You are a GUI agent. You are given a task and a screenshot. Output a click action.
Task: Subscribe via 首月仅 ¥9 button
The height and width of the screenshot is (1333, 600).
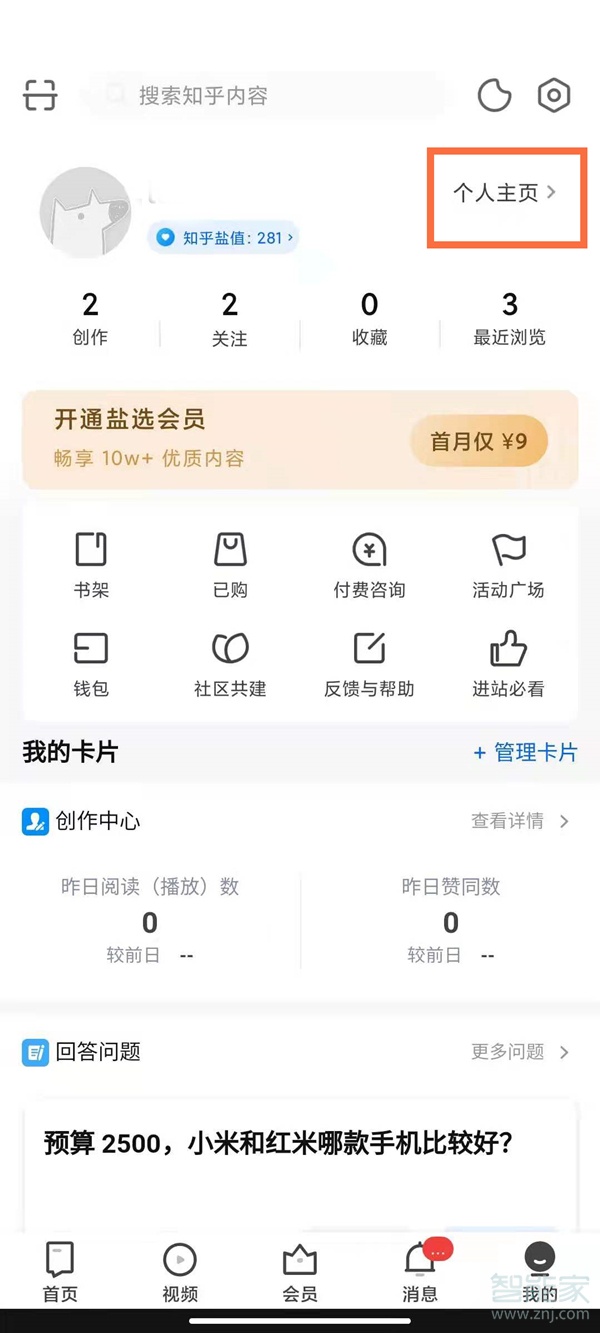click(x=479, y=441)
